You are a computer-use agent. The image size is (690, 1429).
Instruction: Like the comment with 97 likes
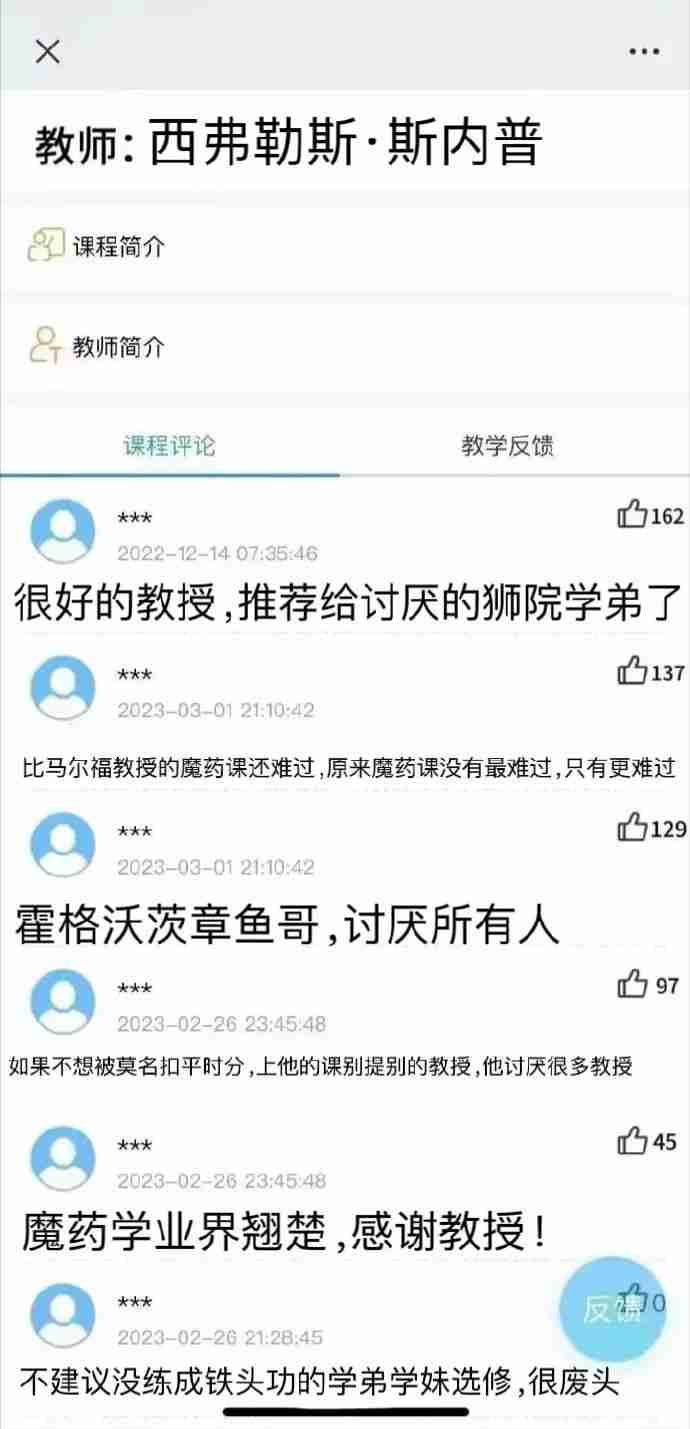click(x=633, y=985)
